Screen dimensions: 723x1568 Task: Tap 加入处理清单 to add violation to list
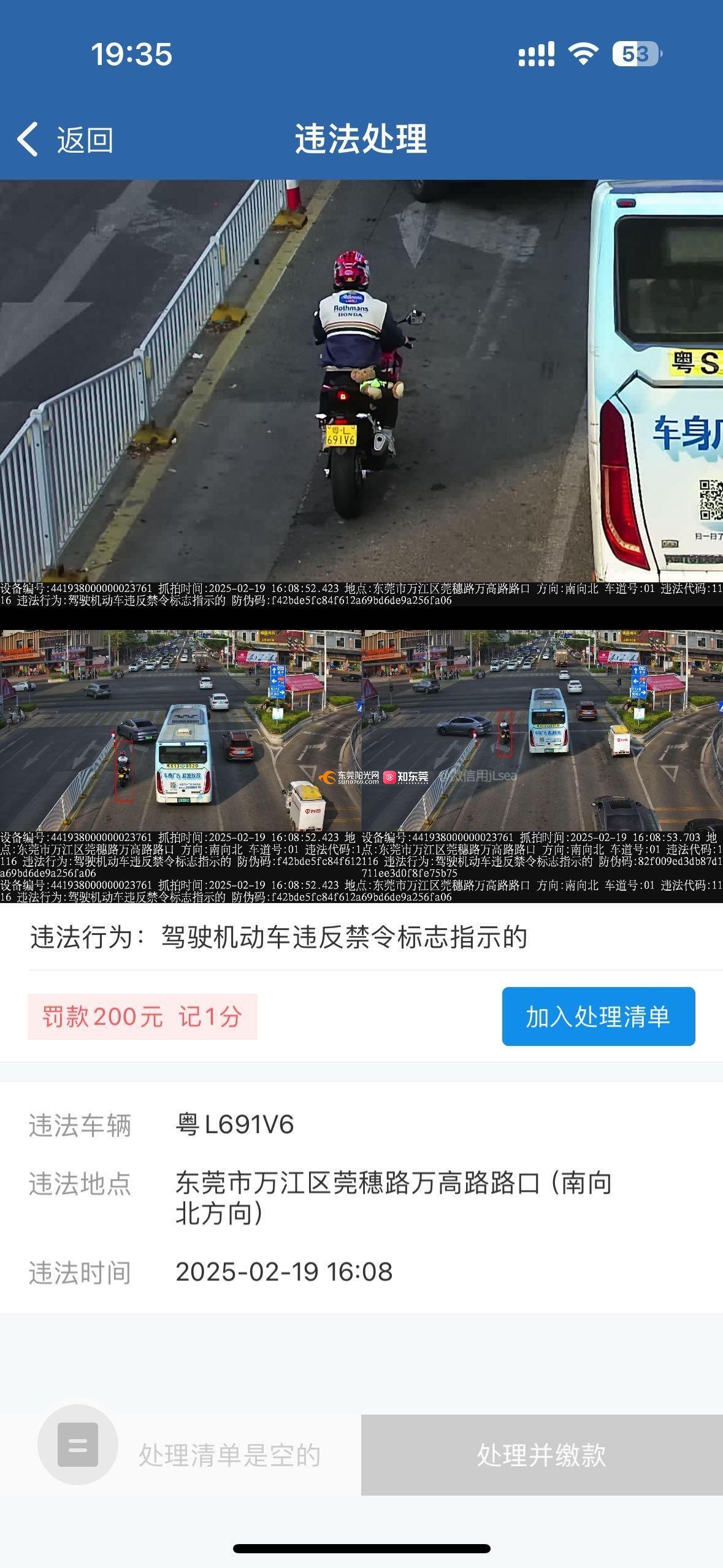[598, 1017]
